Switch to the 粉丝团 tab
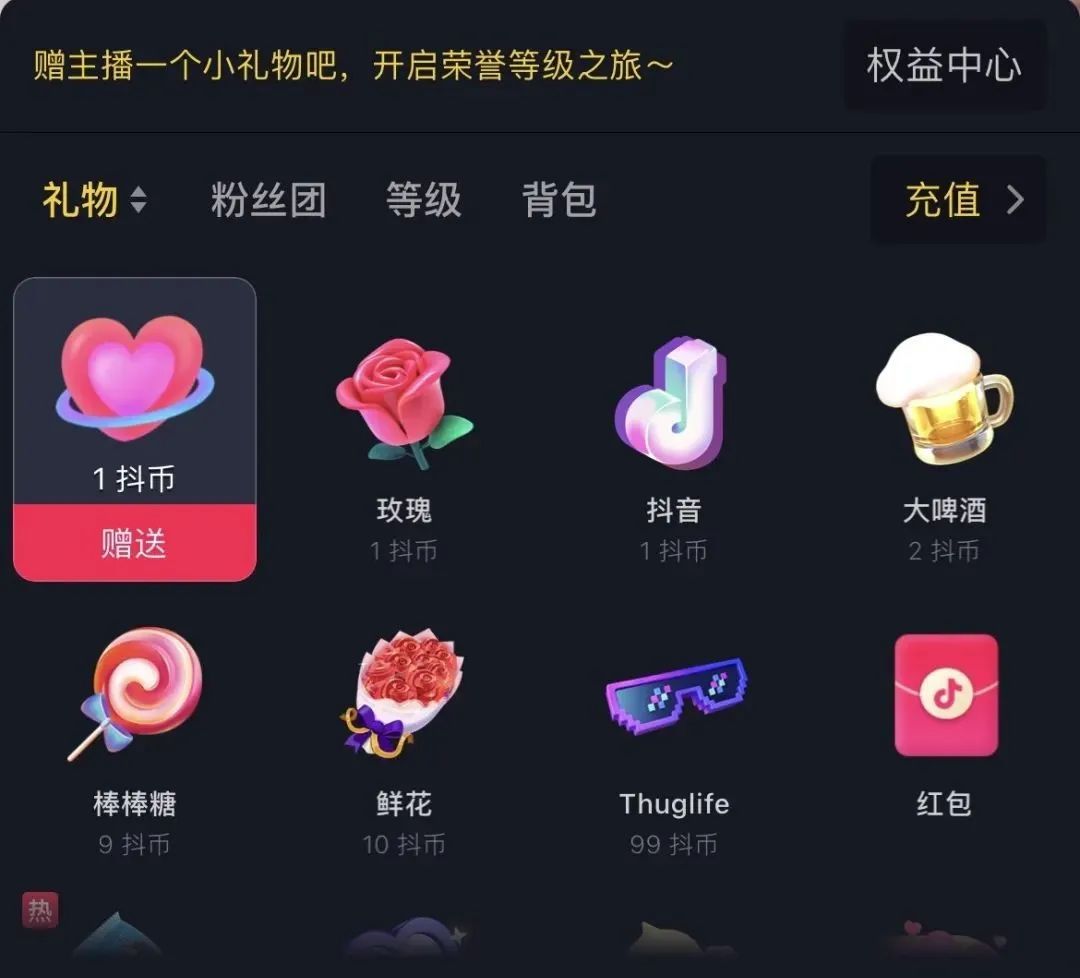The height and width of the screenshot is (978, 1080). pos(268,200)
